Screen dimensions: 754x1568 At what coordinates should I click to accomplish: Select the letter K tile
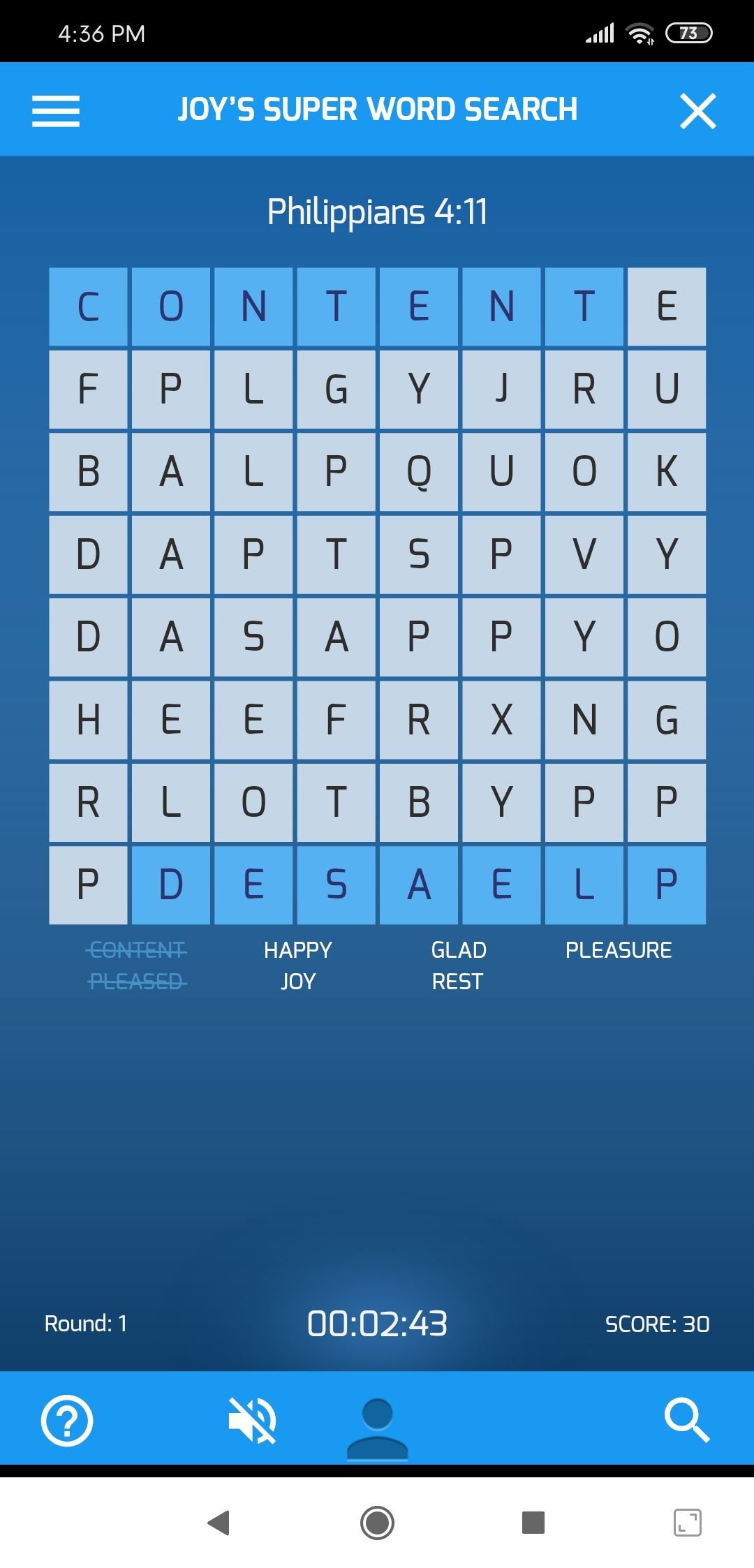tap(667, 472)
